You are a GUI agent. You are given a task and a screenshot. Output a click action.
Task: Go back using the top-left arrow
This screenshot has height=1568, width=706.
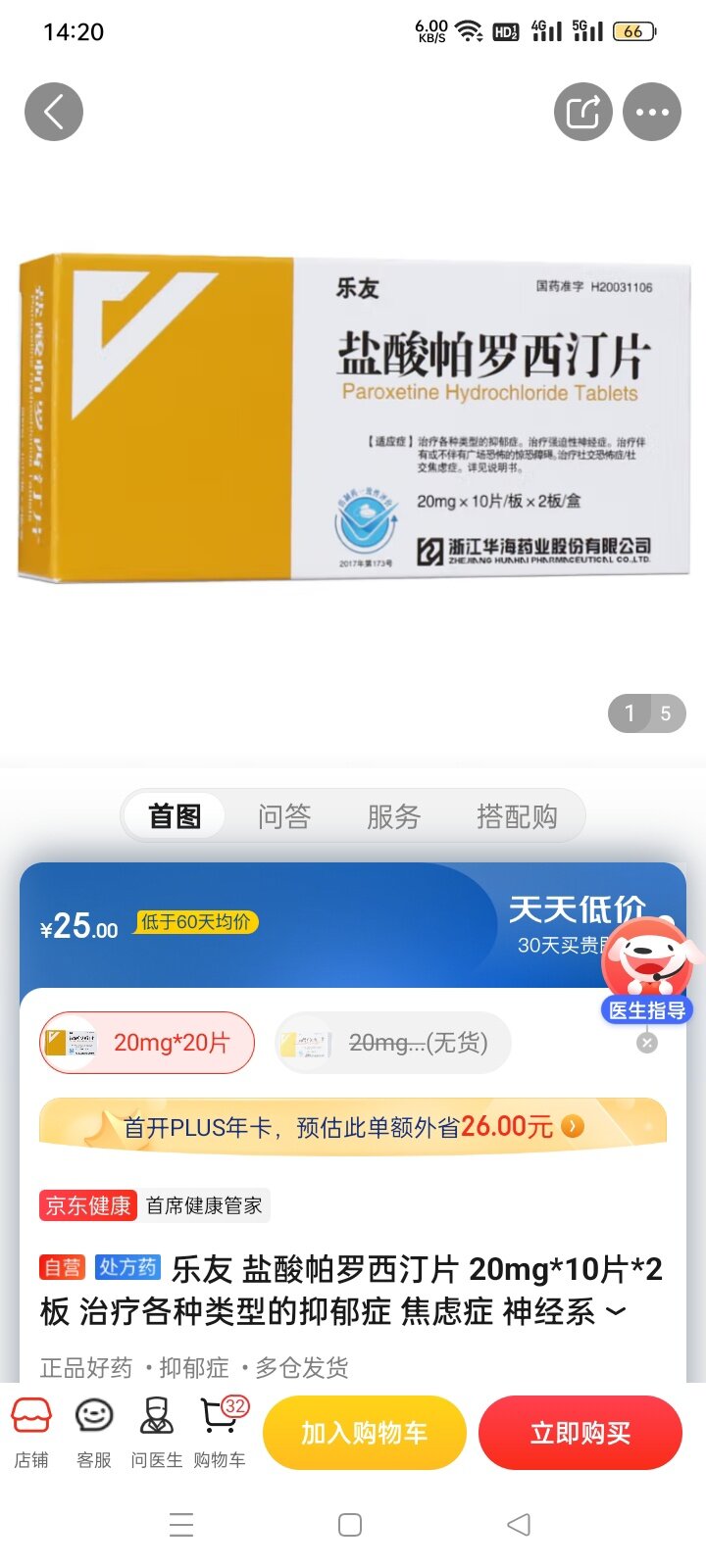pyautogui.click(x=54, y=112)
